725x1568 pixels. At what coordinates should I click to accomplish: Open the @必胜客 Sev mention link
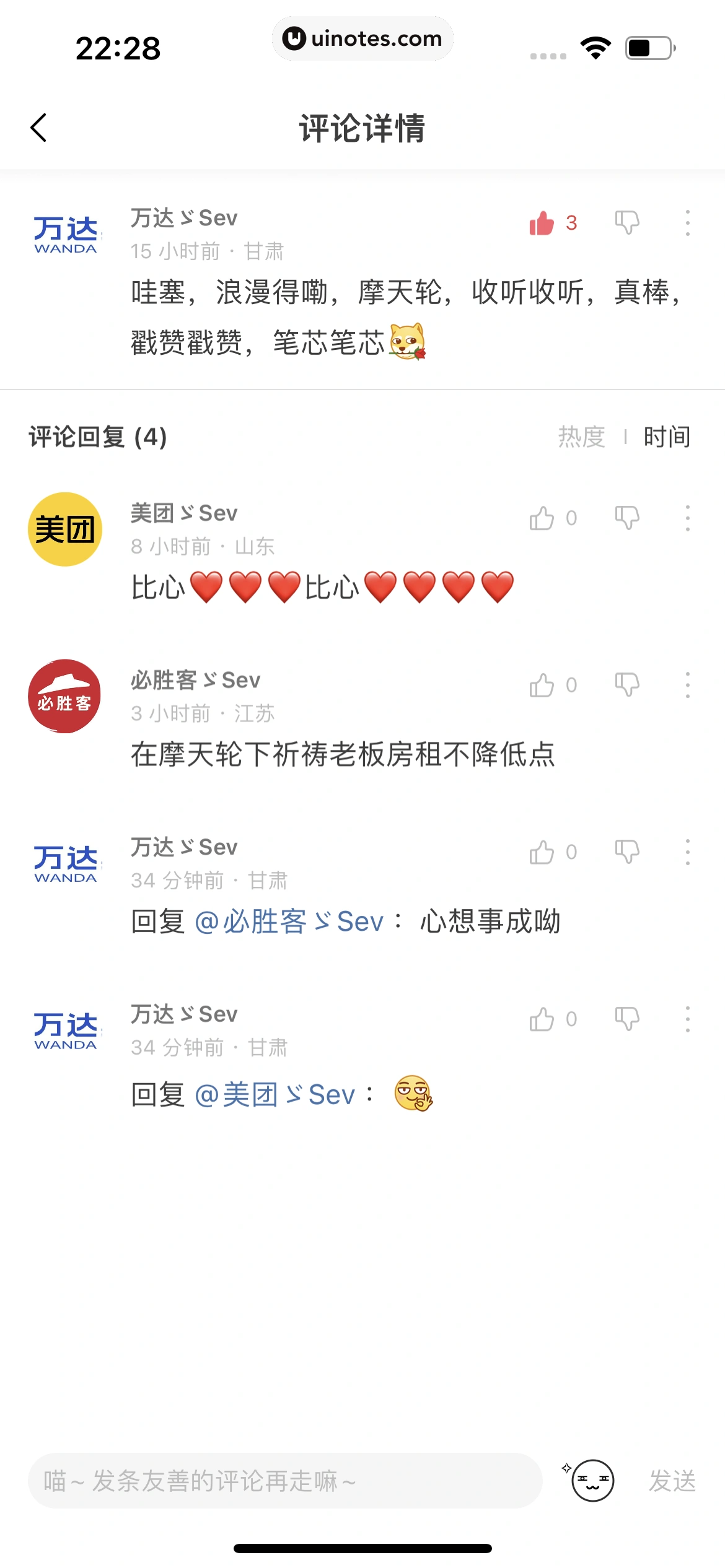(289, 922)
